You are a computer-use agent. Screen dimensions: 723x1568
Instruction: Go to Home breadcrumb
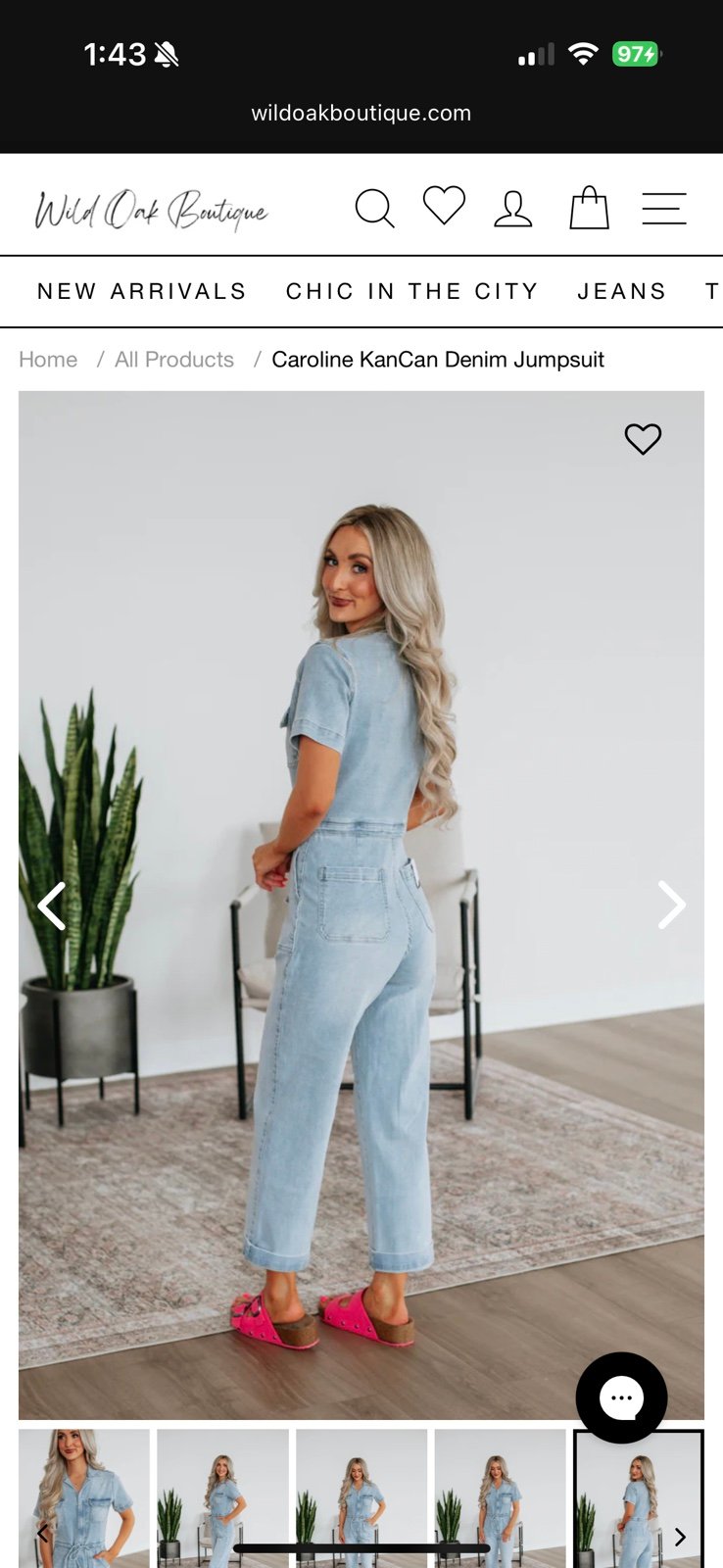[48, 360]
